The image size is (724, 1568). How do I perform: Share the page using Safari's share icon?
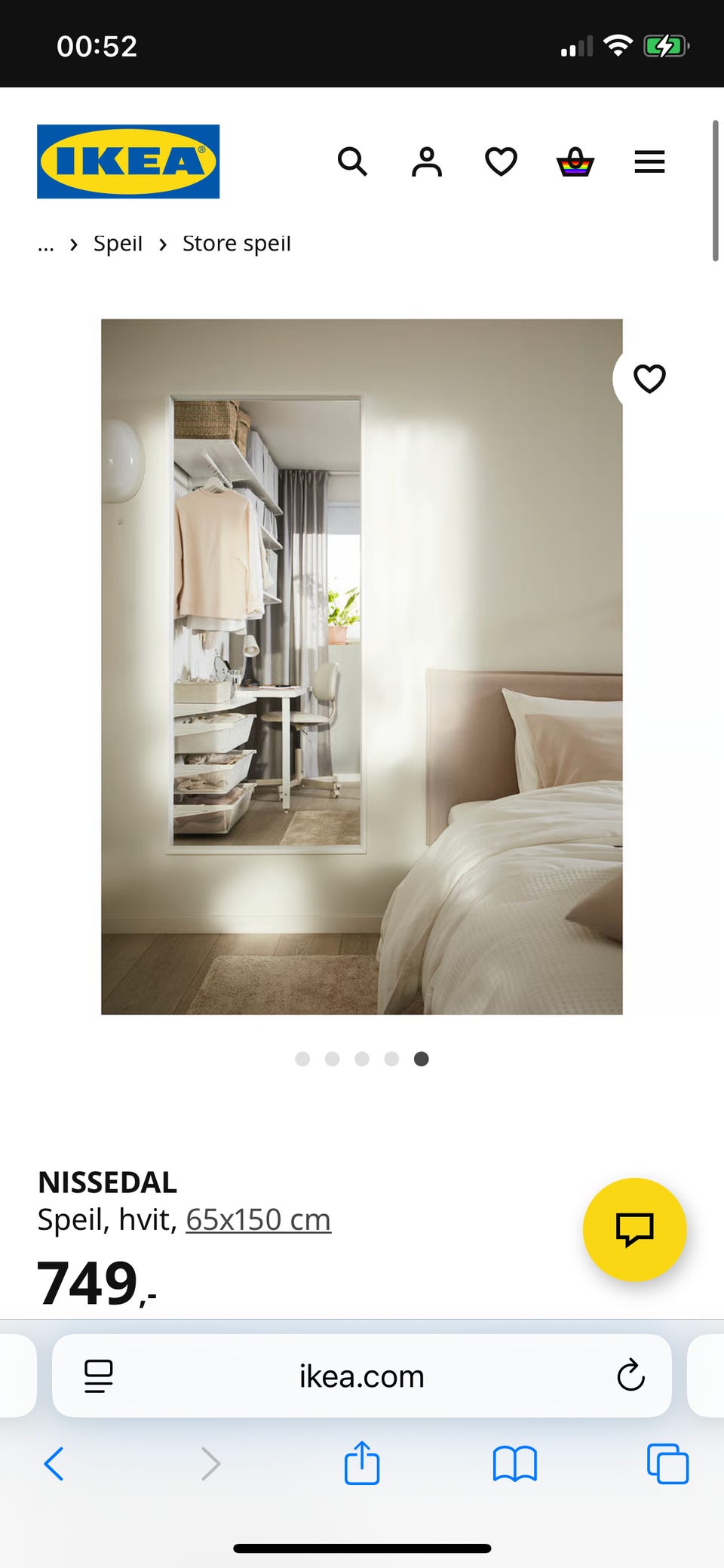click(x=362, y=1464)
